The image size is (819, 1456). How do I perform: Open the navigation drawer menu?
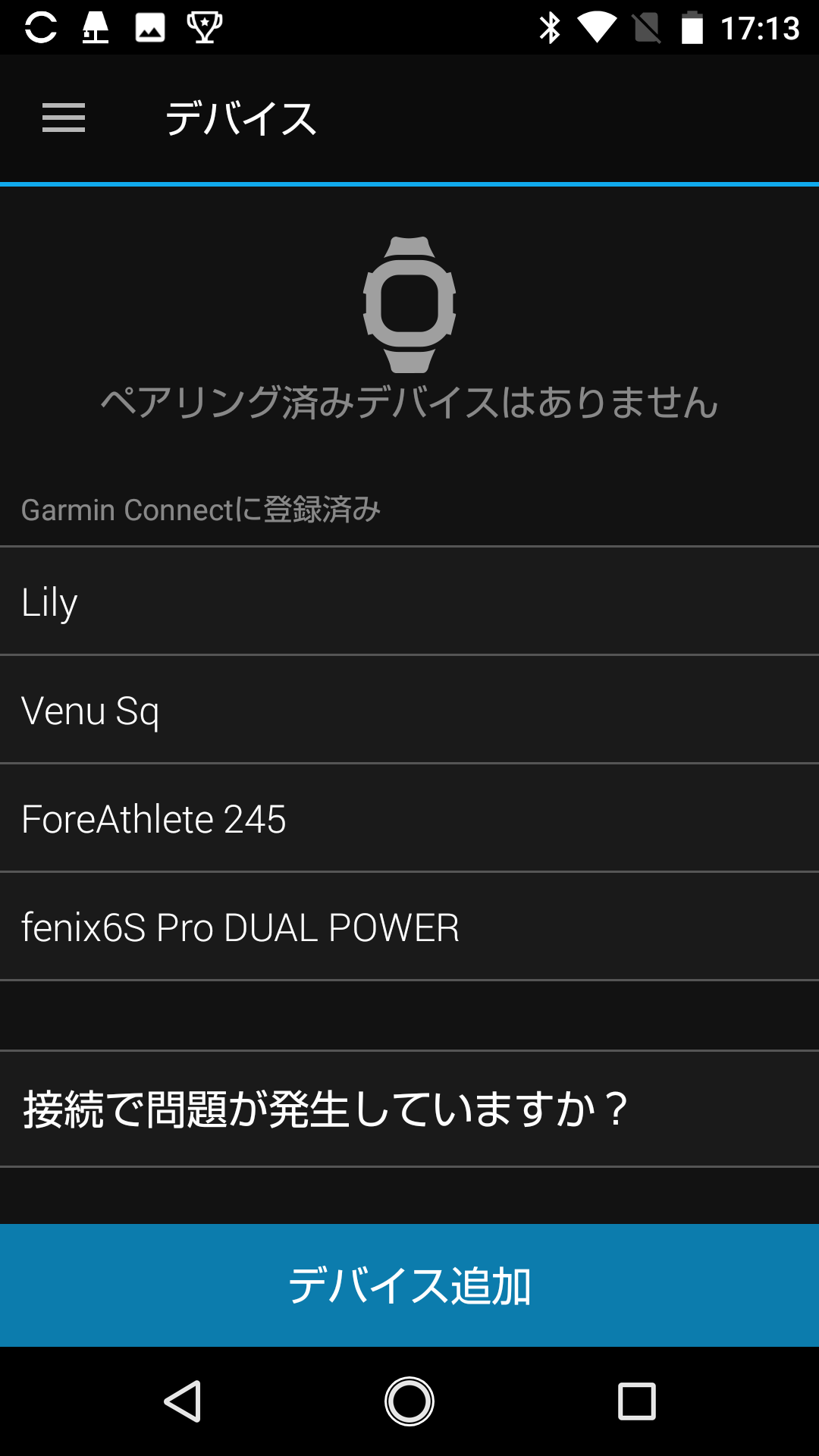(x=63, y=118)
